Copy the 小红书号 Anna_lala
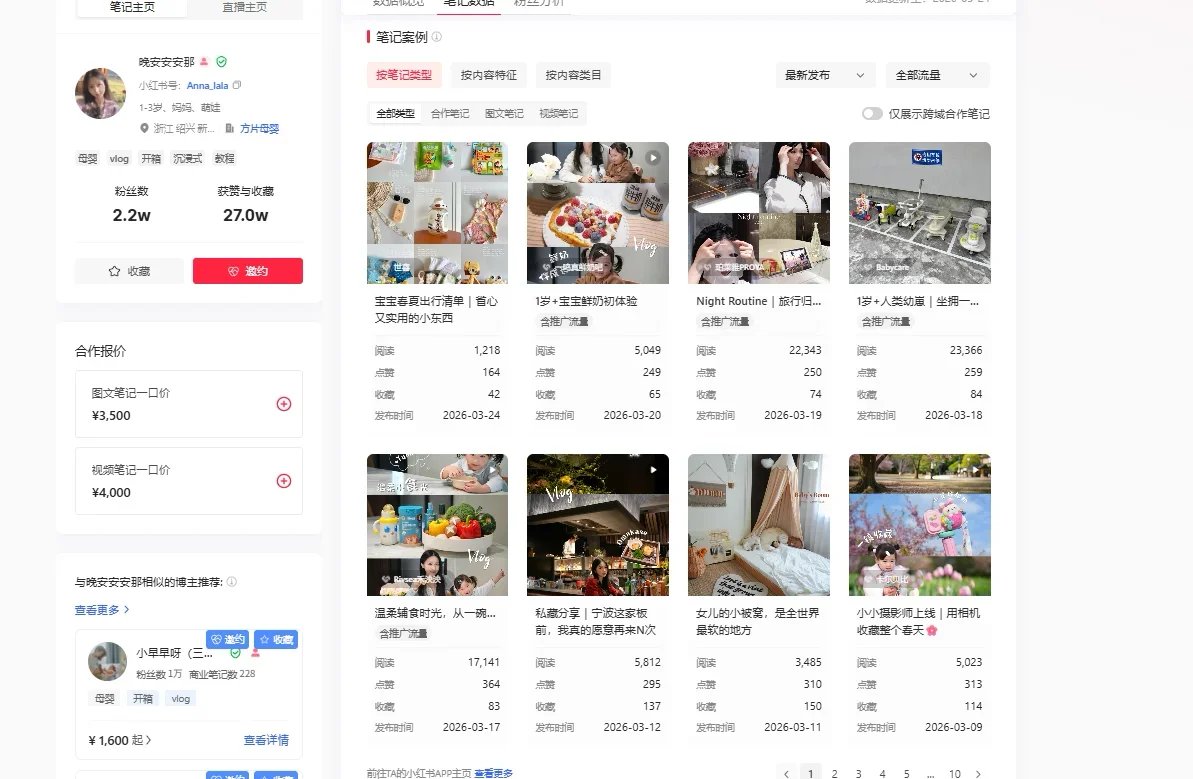 (x=237, y=86)
